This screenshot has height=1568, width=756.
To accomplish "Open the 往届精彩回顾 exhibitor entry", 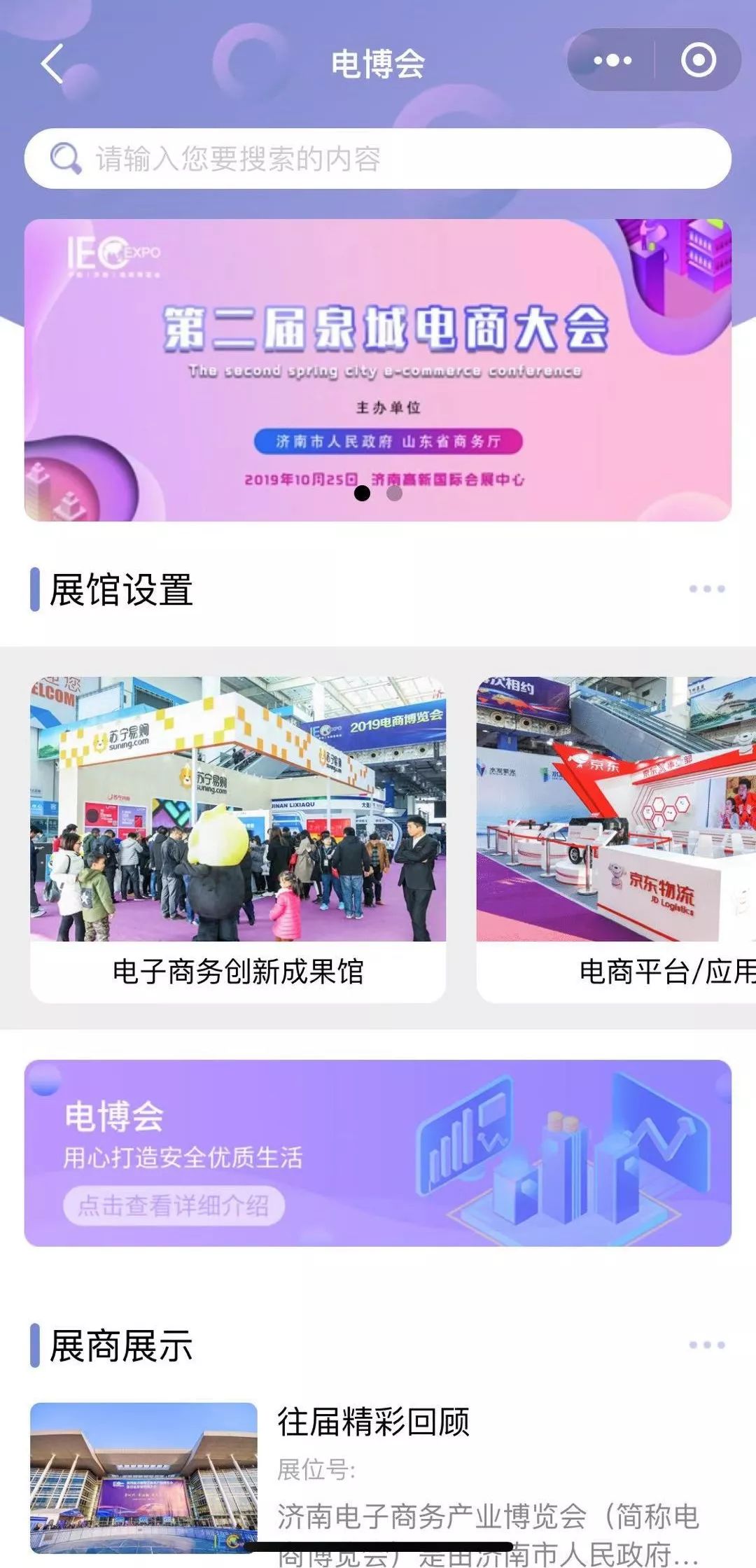I will [373, 1422].
